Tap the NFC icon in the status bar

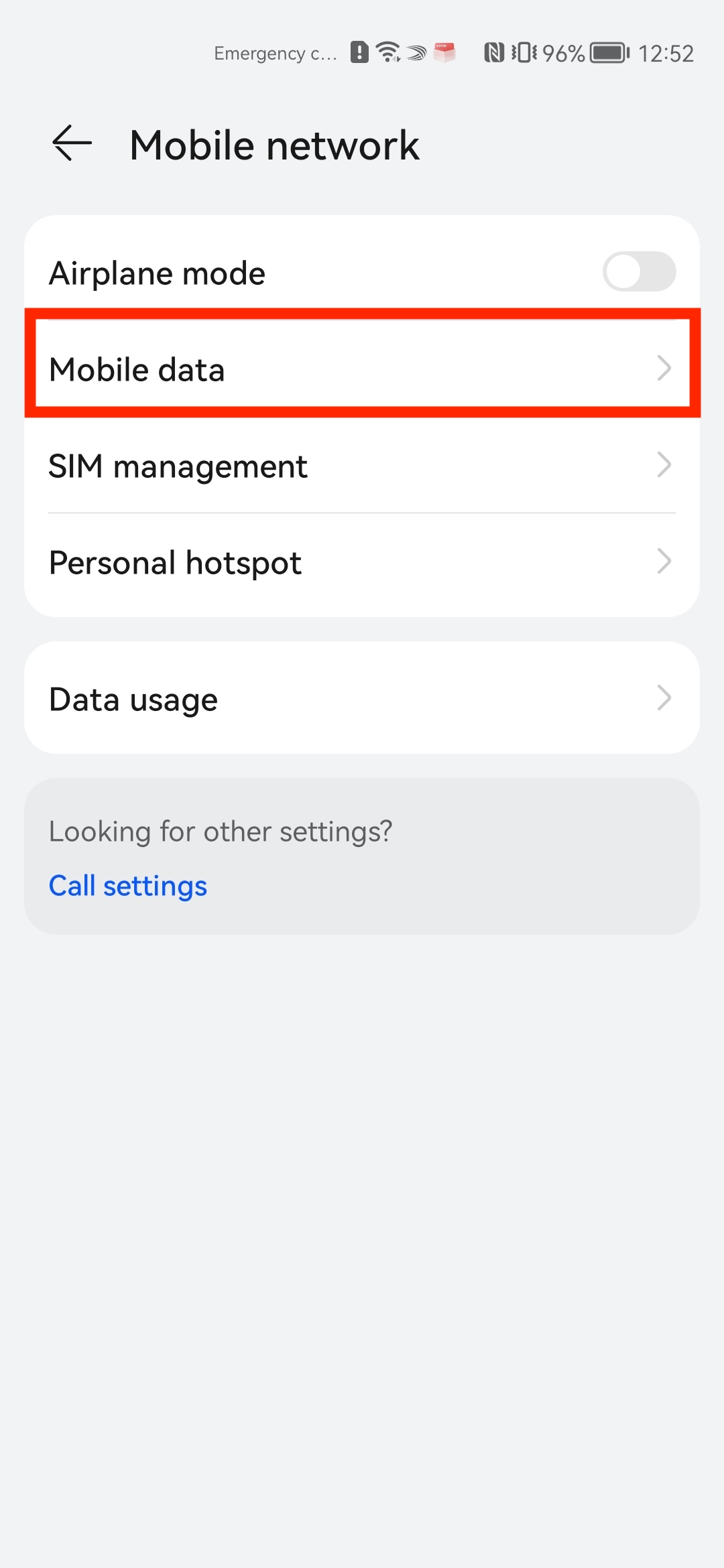click(495, 52)
